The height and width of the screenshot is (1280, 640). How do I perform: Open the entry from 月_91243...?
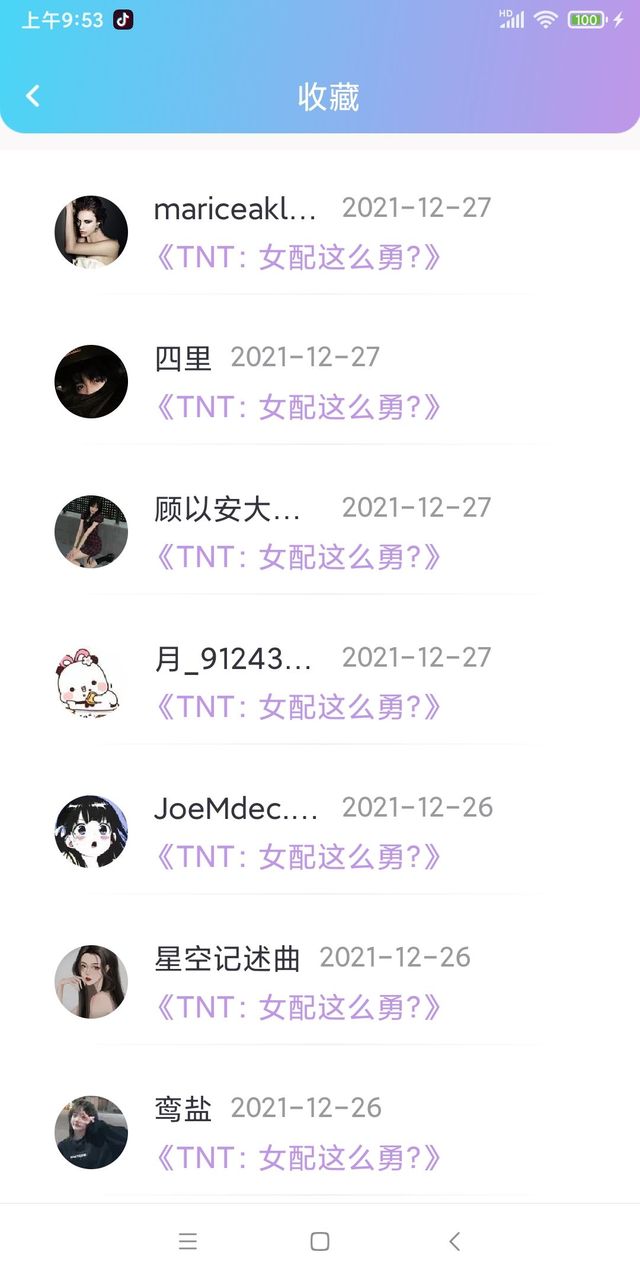pos(320,682)
